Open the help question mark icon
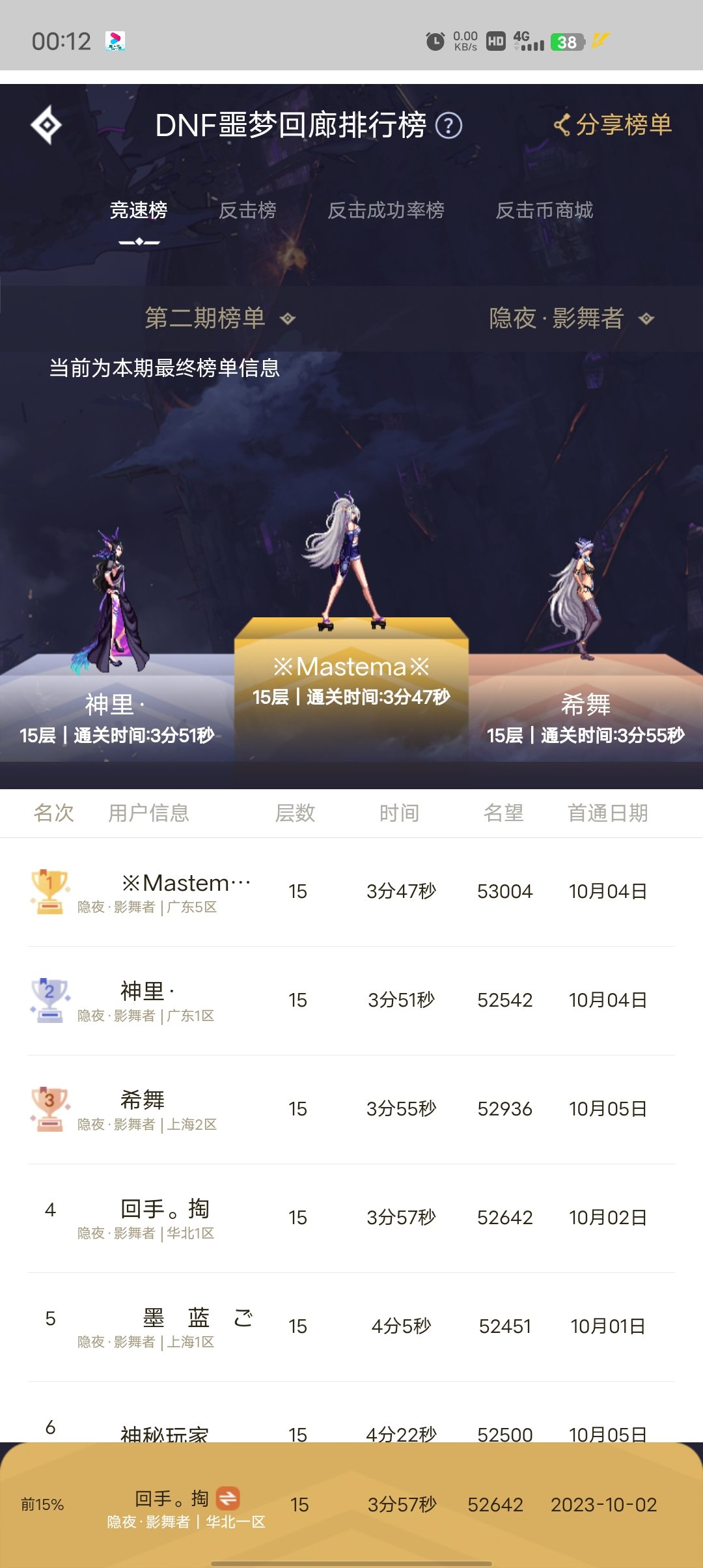 pyautogui.click(x=448, y=125)
